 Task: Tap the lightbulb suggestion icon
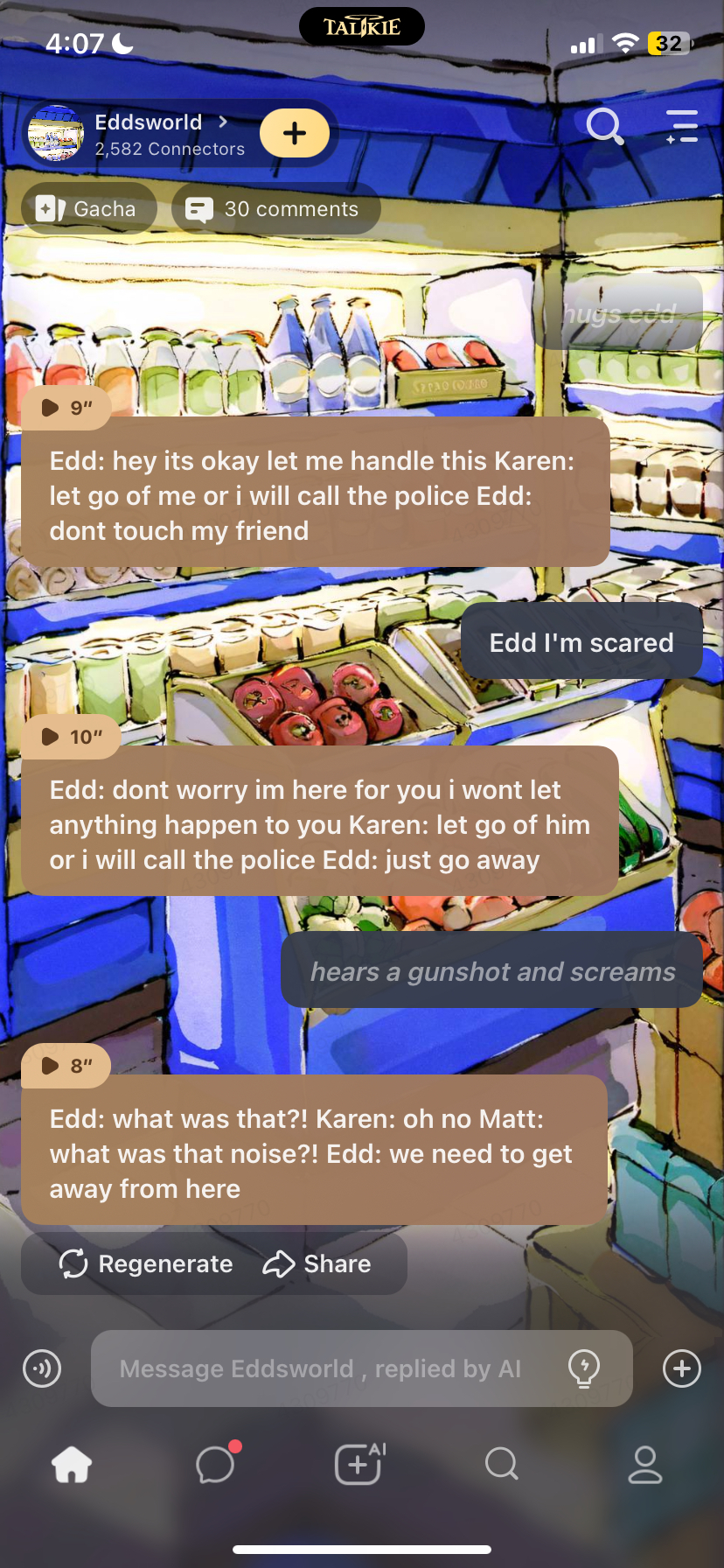[x=583, y=1368]
